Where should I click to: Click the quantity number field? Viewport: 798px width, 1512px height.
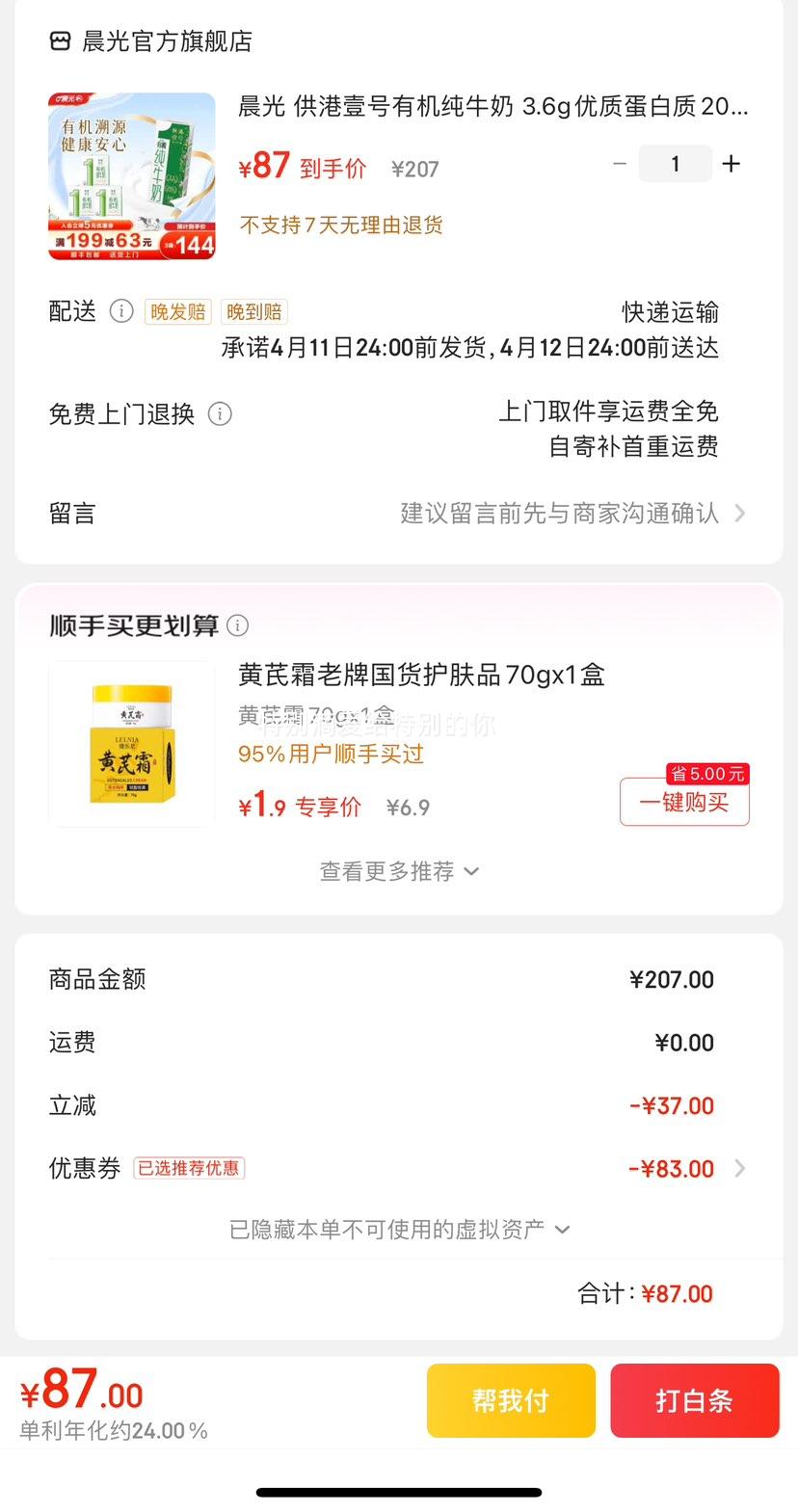(675, 163)
